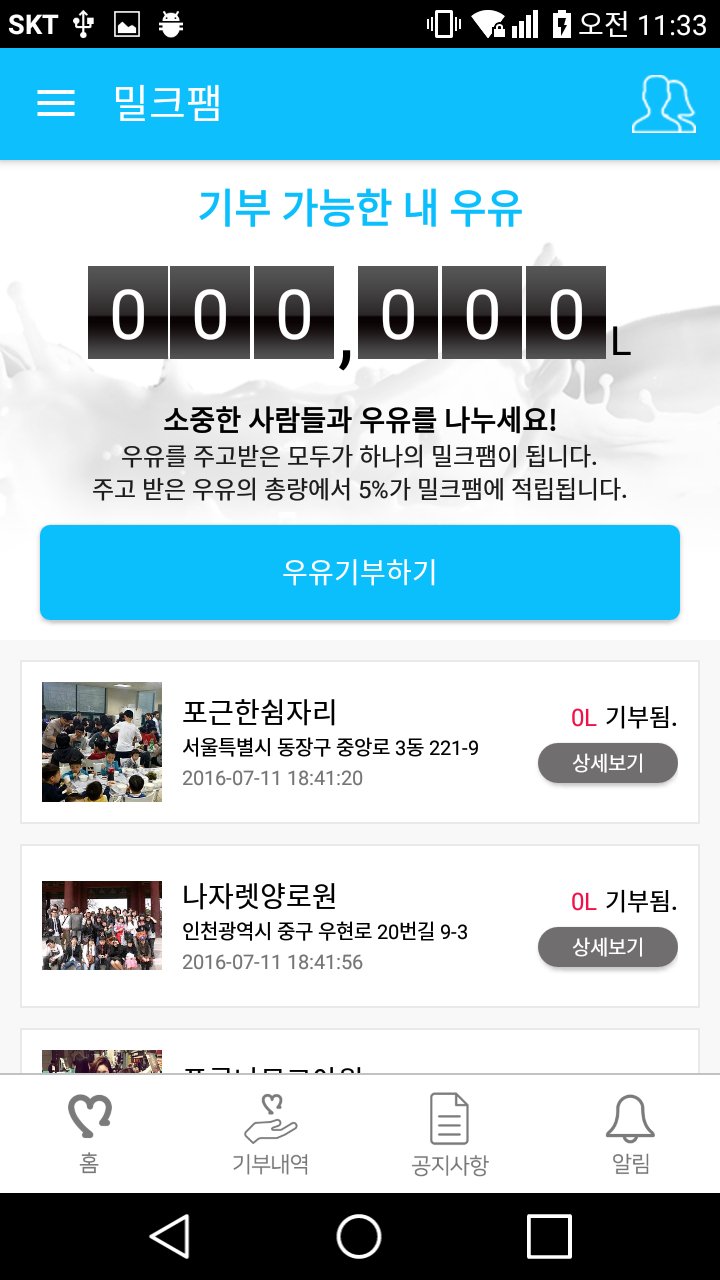Open the 나자렛양로원 card
This screenshot has width=720, height=1280.
[x=330, y=926]
